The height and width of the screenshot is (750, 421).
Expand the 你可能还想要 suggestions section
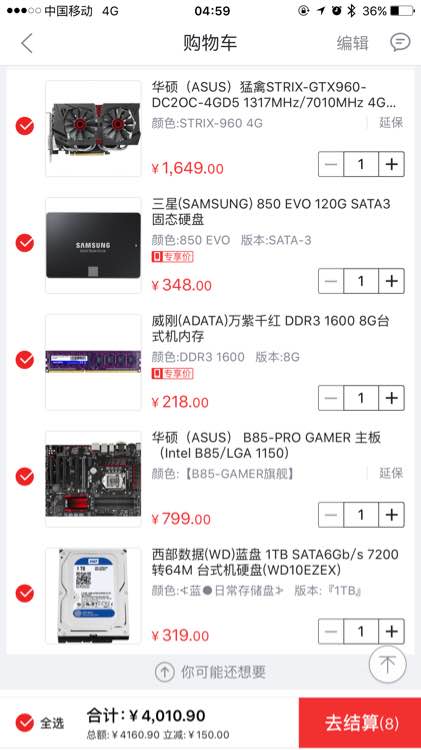pos(210,672)
